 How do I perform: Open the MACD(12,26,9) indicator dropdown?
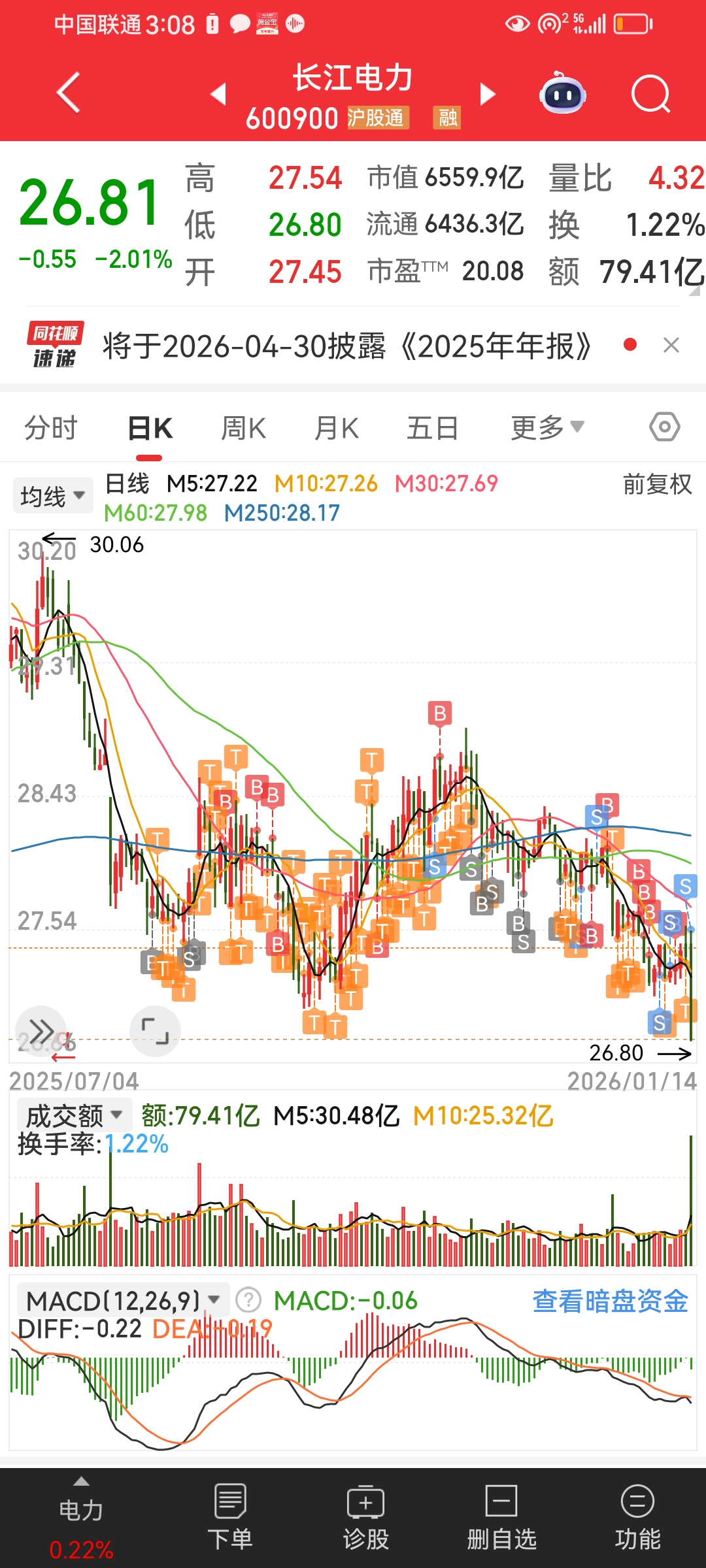[x=122, y=1301]
